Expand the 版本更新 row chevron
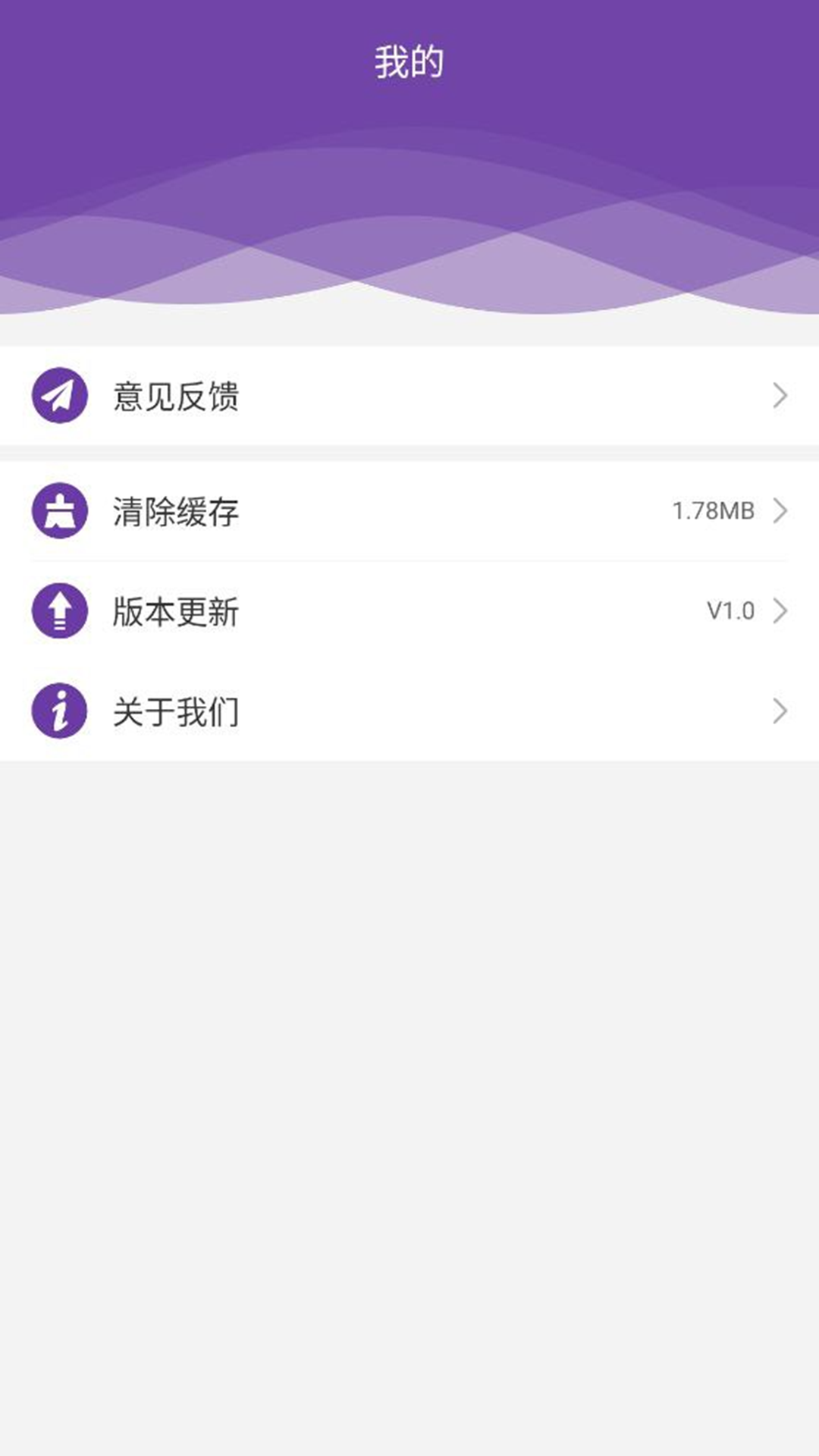This screenshot has width=819, height=1456. tap(780, 610)
